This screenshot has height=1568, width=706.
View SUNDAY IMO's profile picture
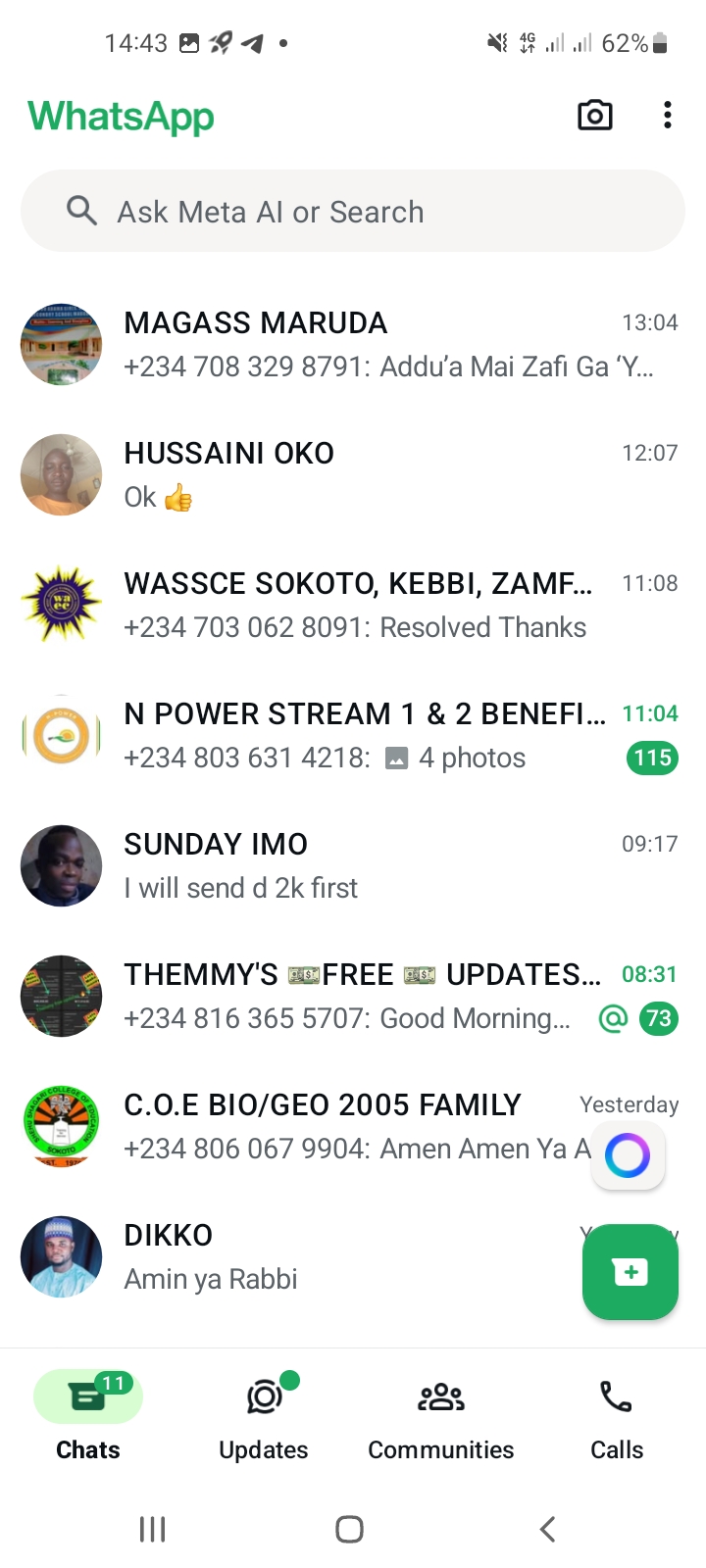click(x=61, y=865)
